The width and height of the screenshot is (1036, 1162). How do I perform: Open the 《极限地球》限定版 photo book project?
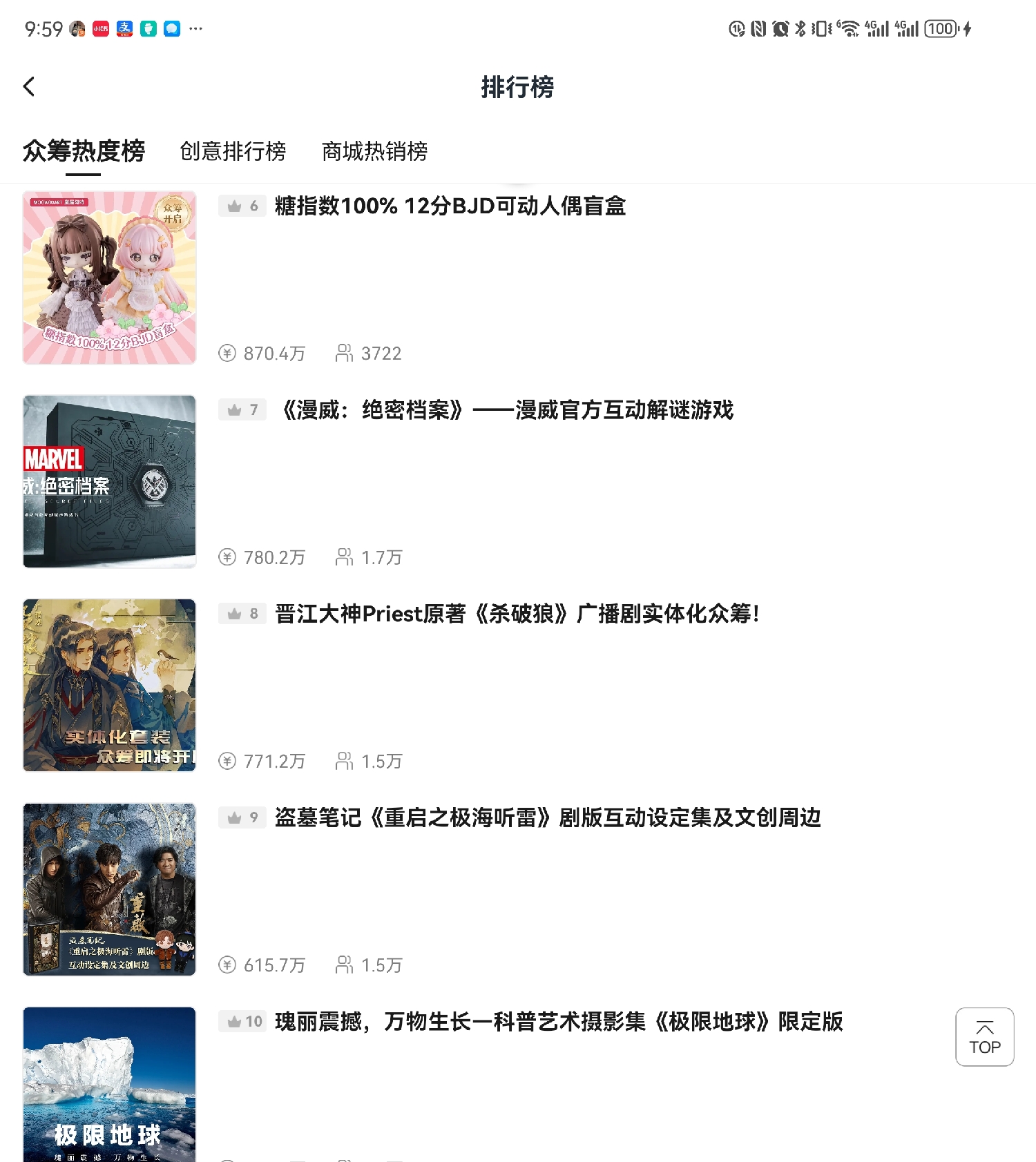558,1021
